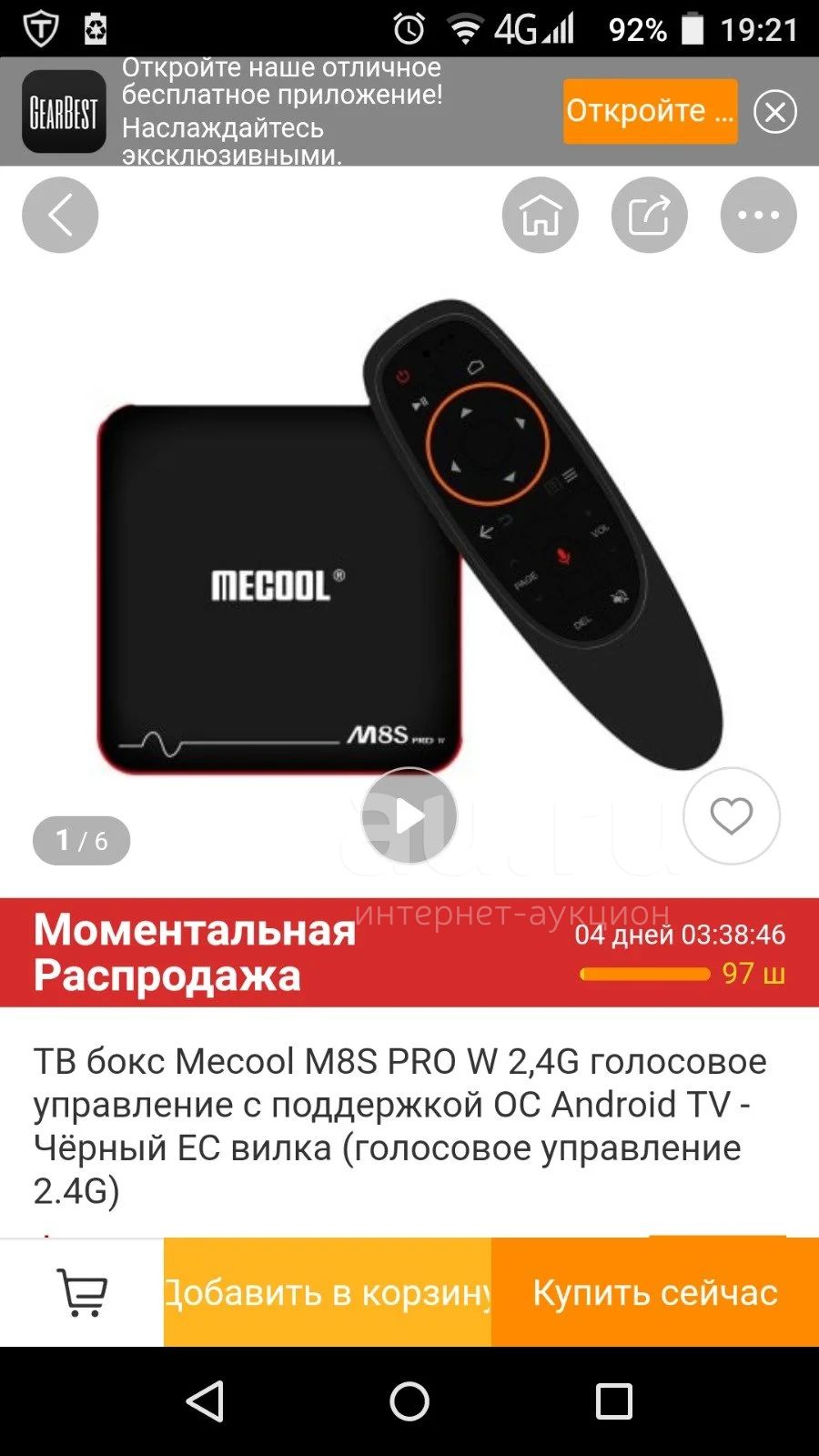Tap Купить сейчас
819x1456 pixels.
655,1292
